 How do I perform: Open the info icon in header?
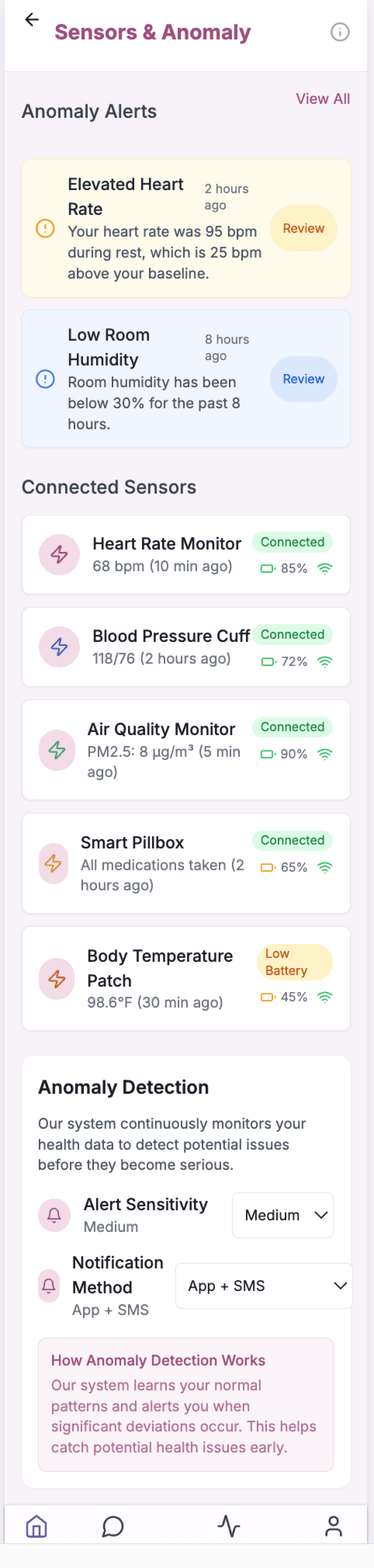tap(339, 32)
